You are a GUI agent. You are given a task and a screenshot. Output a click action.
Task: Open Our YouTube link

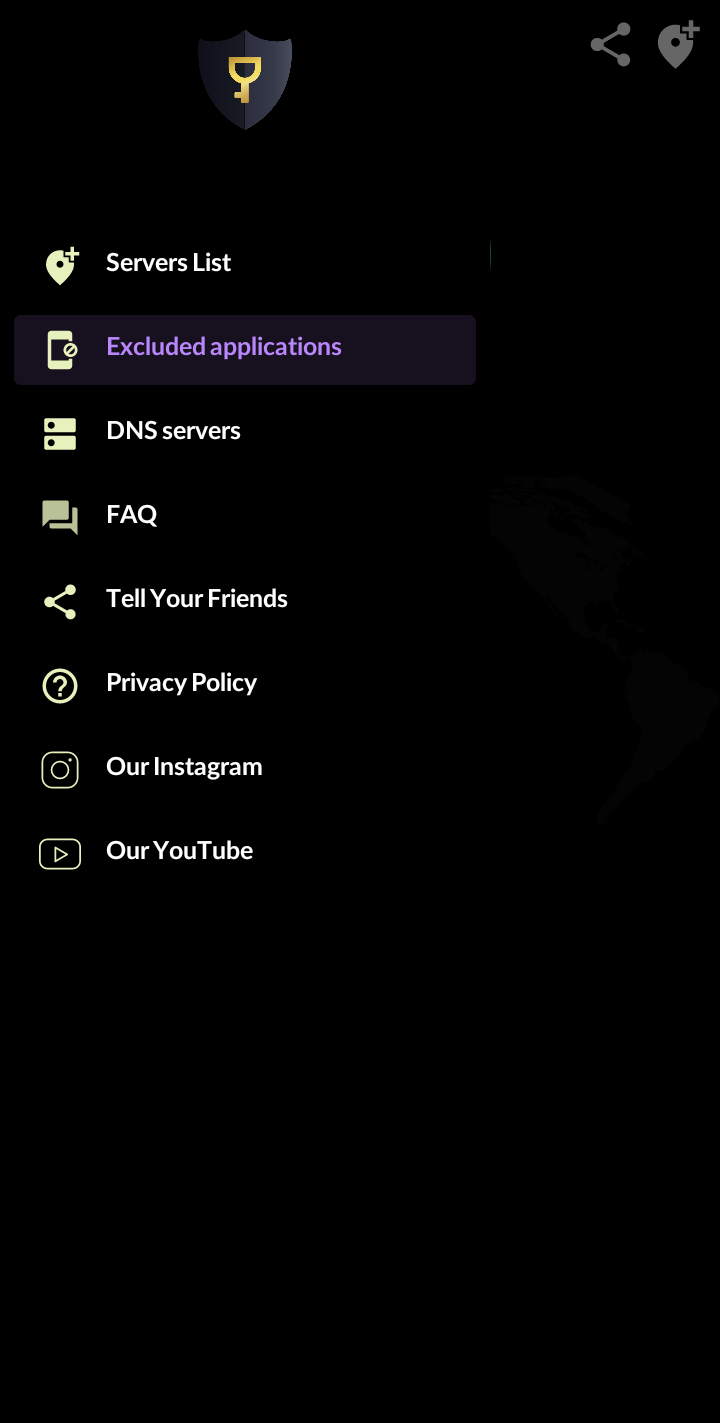[245, 852]
